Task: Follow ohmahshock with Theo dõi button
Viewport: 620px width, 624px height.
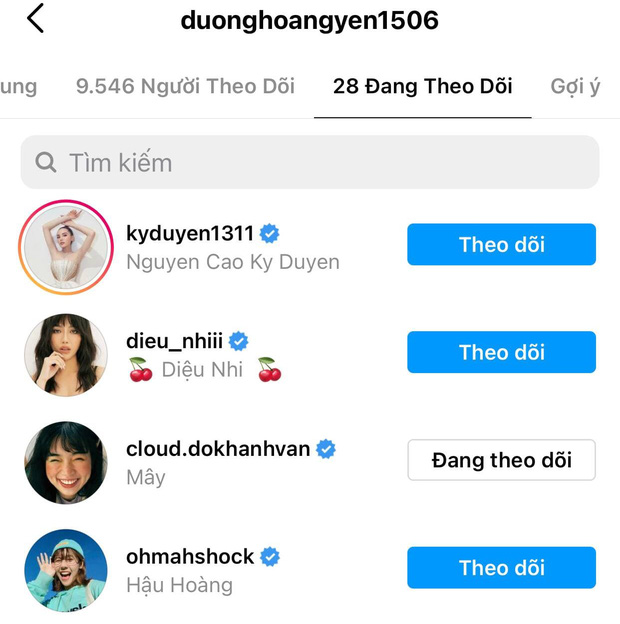Action: point(501,568)
